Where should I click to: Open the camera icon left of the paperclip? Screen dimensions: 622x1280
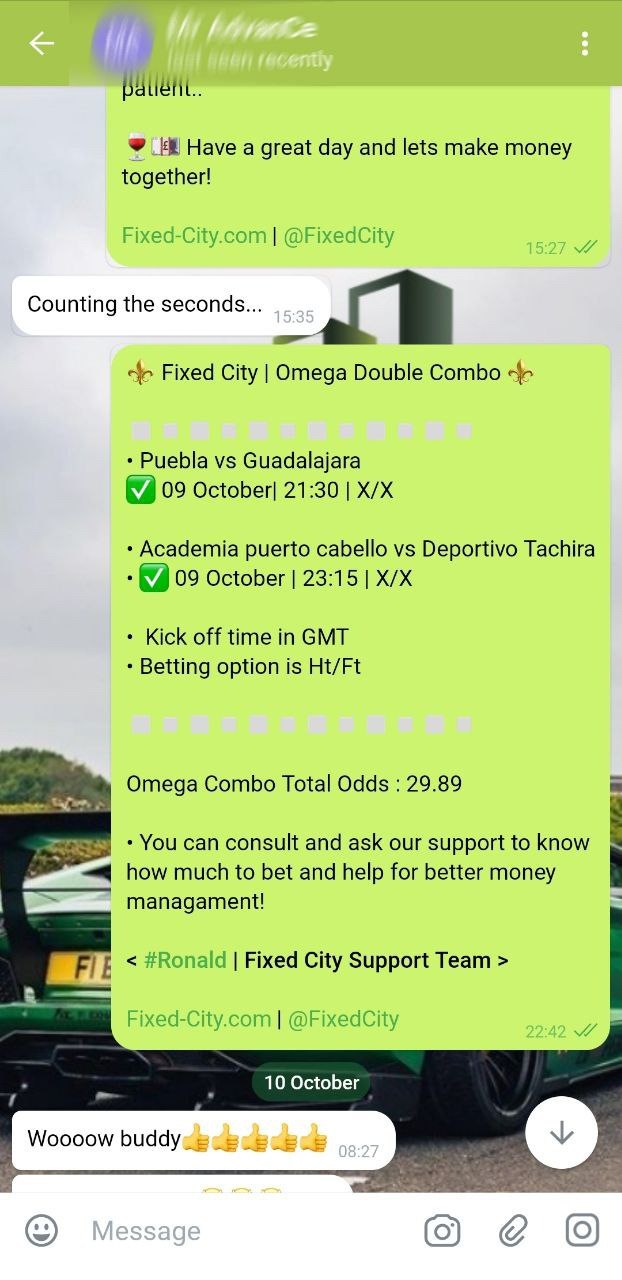[x=442, y=1230]
